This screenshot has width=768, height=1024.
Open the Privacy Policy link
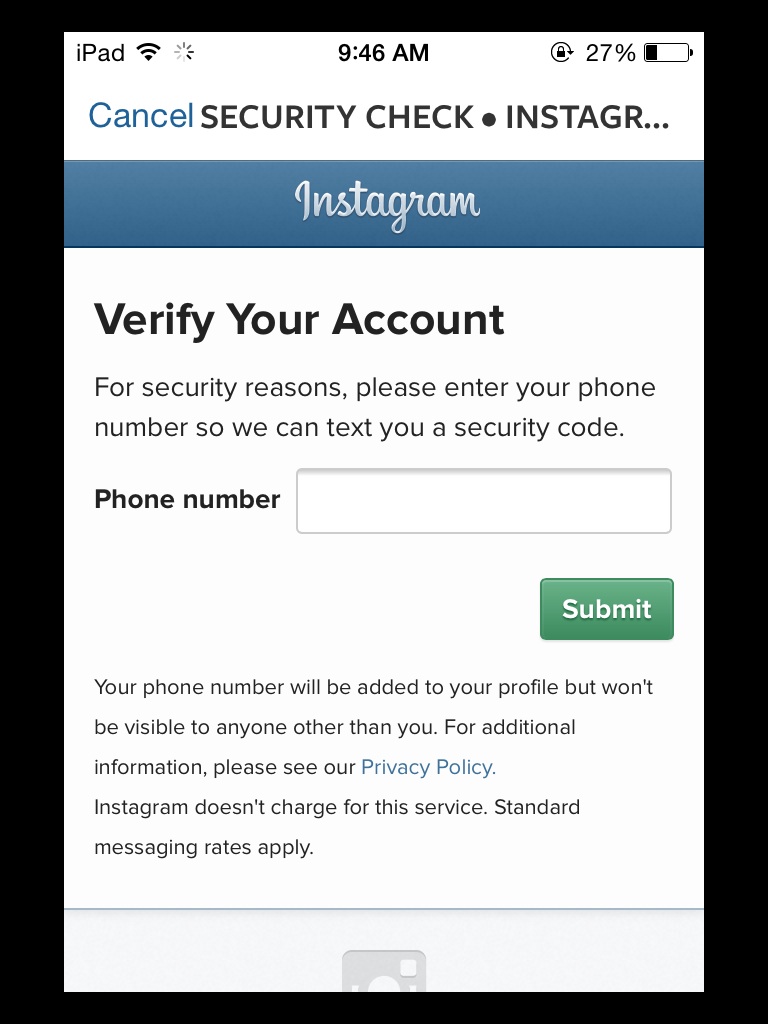[428, 767]
